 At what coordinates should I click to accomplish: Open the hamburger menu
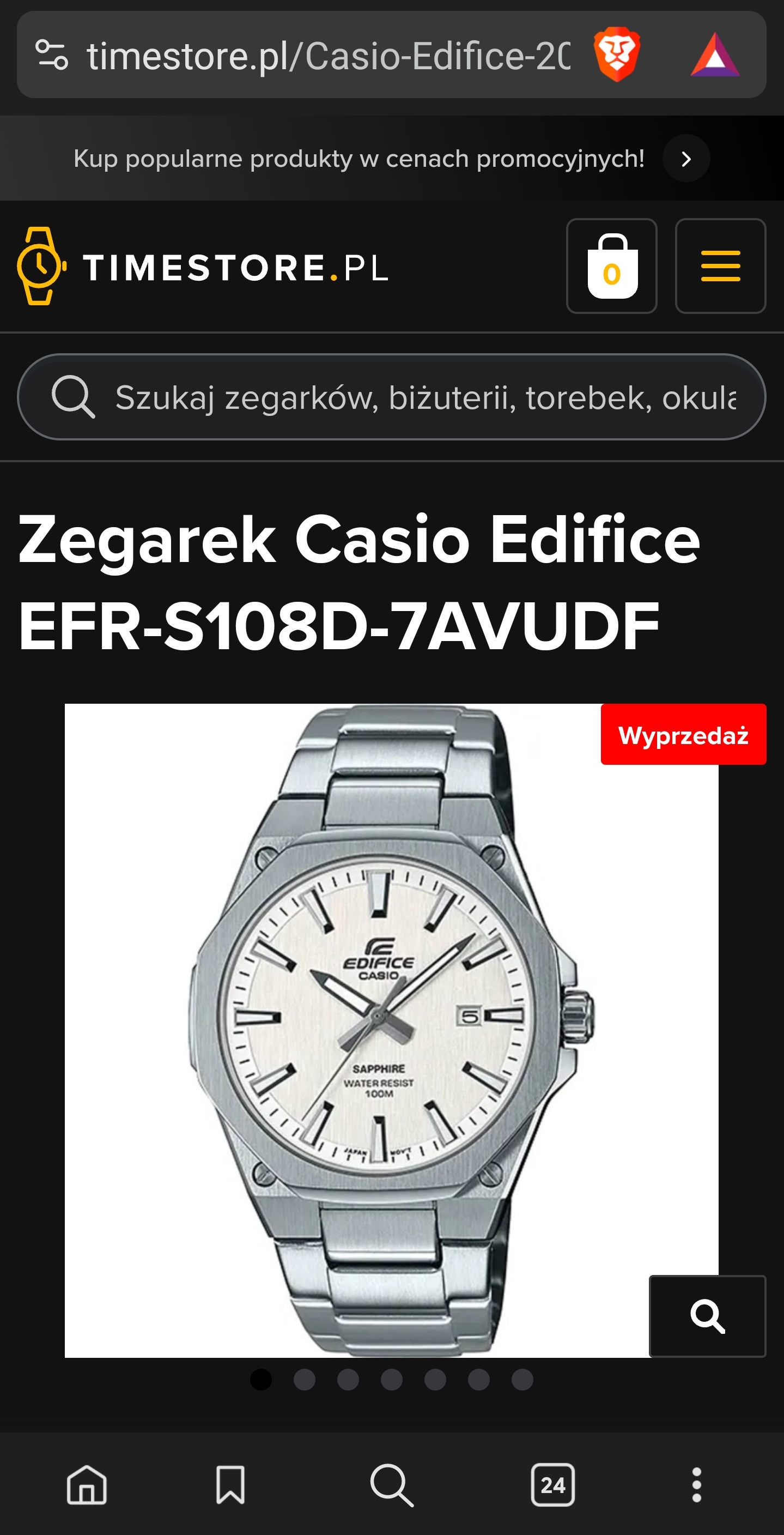pyautogui.click(x=720, y=267)
